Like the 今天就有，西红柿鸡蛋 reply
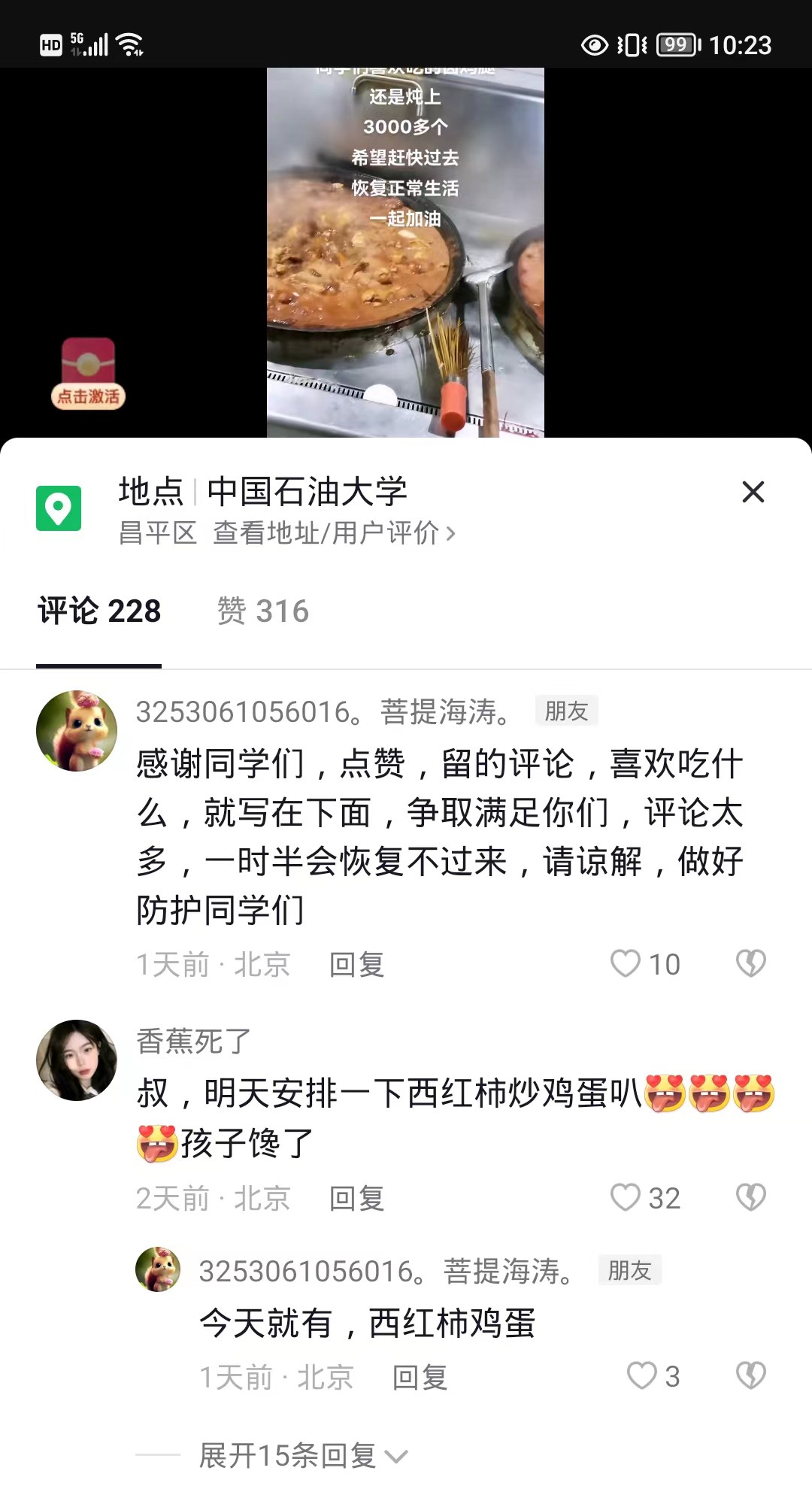 coord(642,1376)
